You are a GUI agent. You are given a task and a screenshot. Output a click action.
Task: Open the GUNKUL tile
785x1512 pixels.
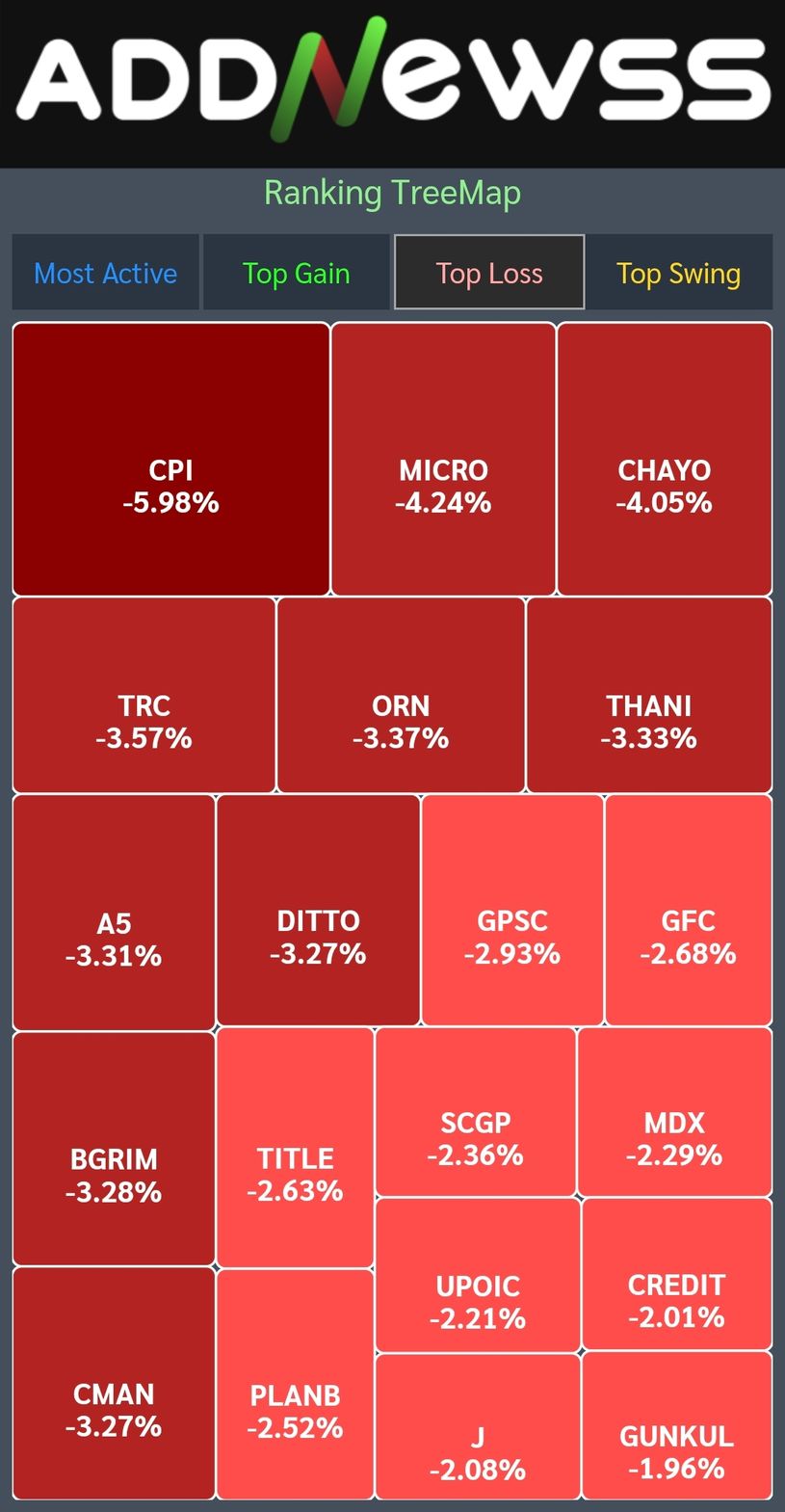coord(677,1425)
